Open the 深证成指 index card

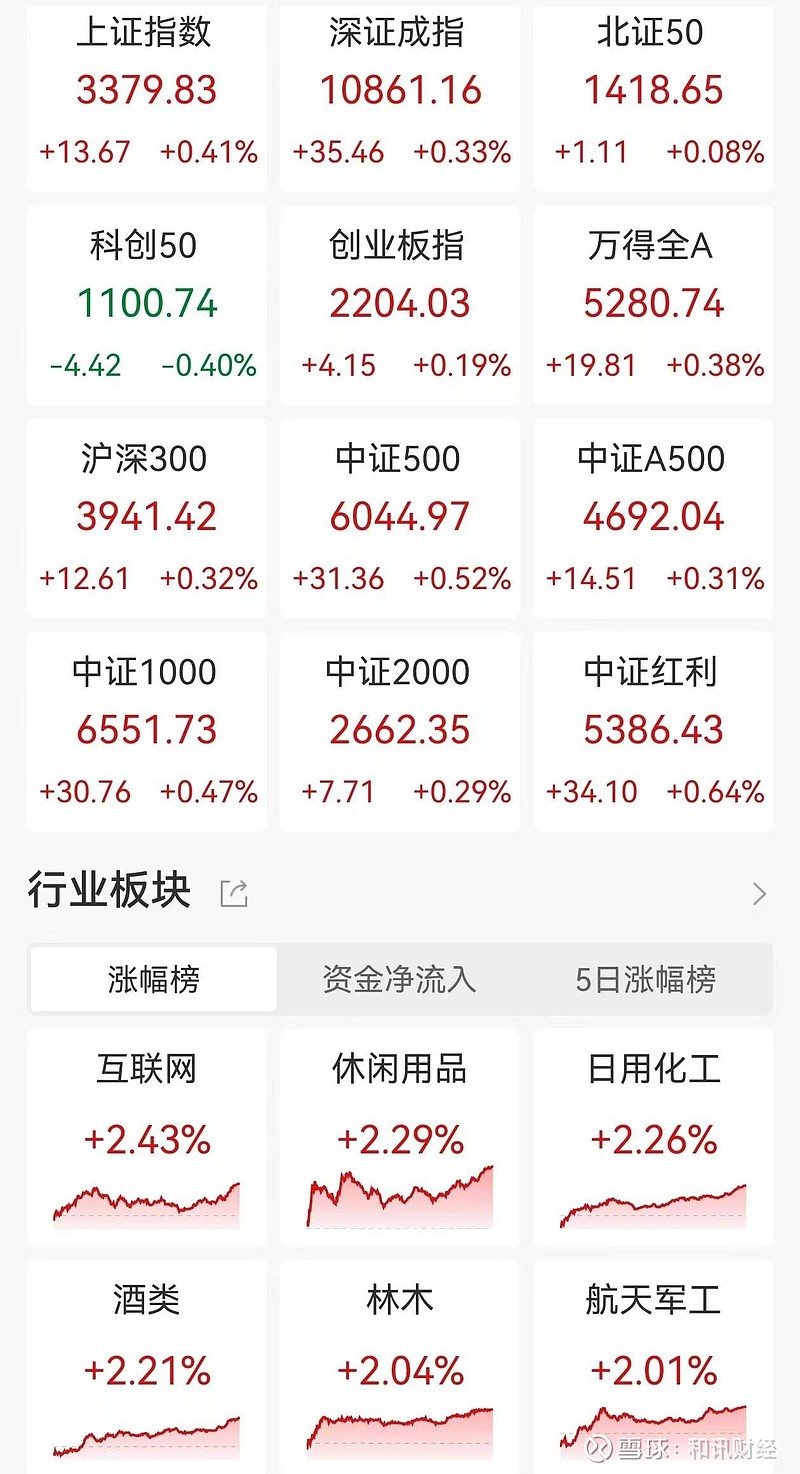[400, 95]
